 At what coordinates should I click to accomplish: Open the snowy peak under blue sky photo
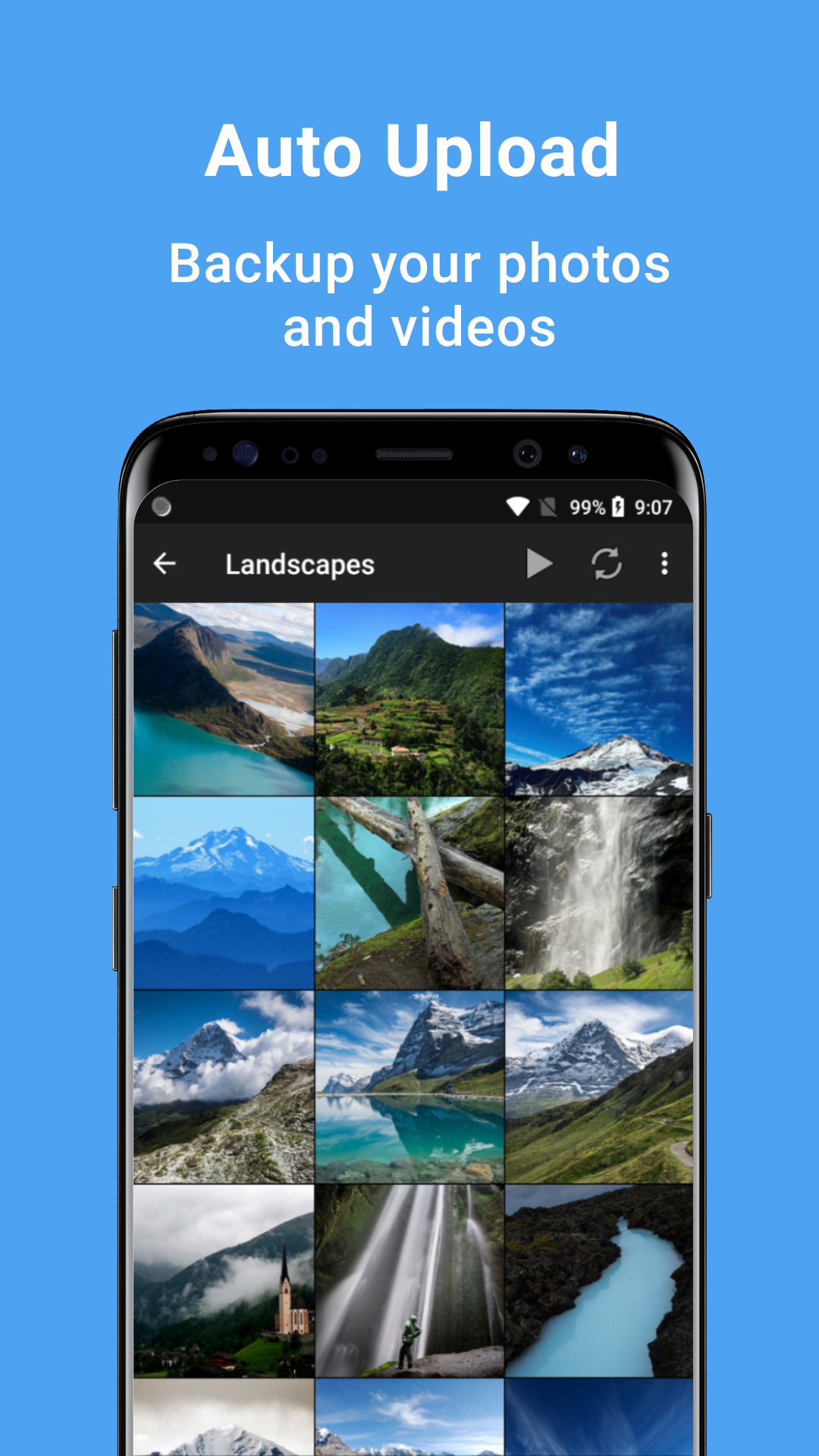pos(599,696)
